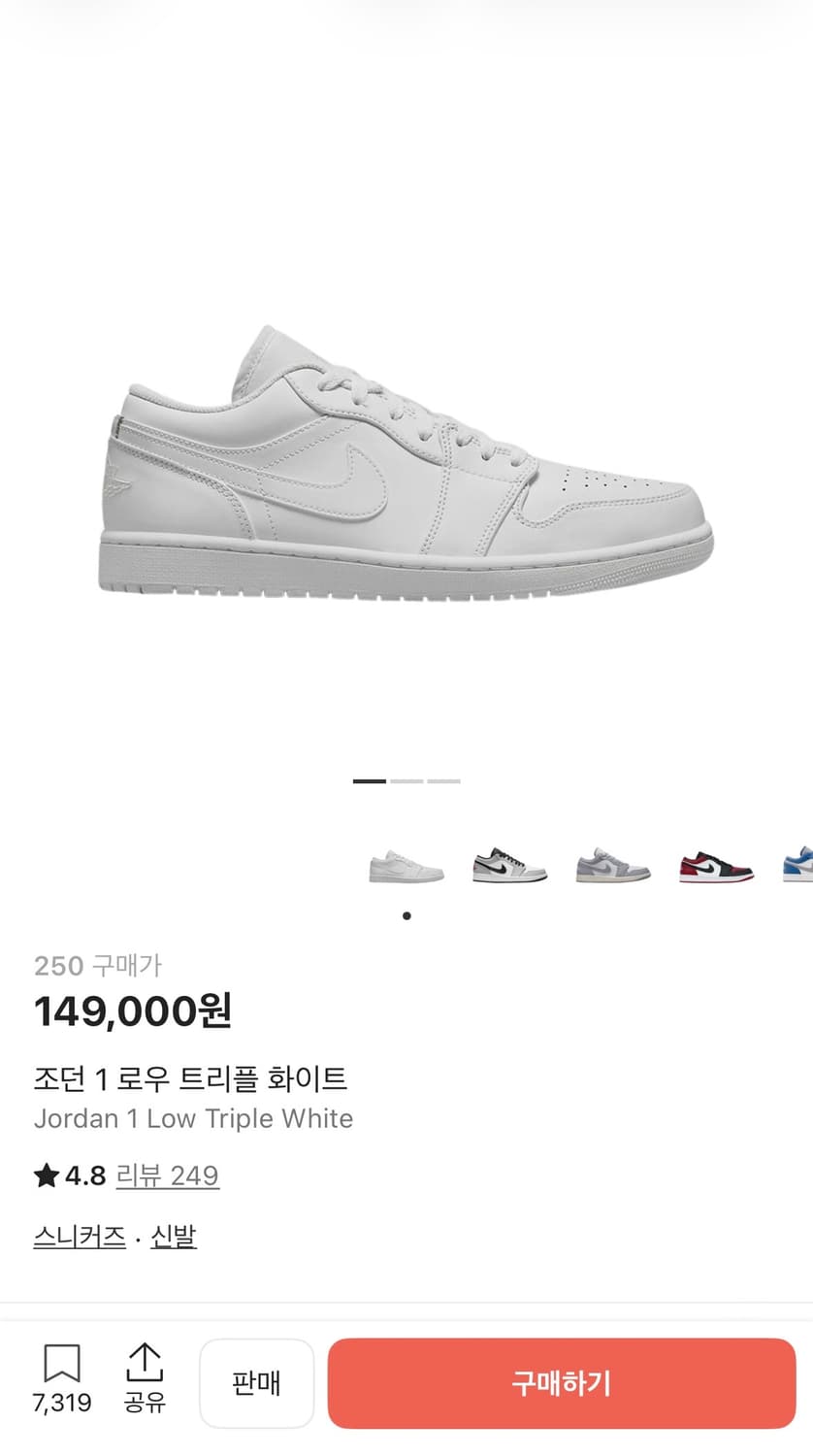
Task: Select the second carousel page indicator bar
Action: pos(406,780)
